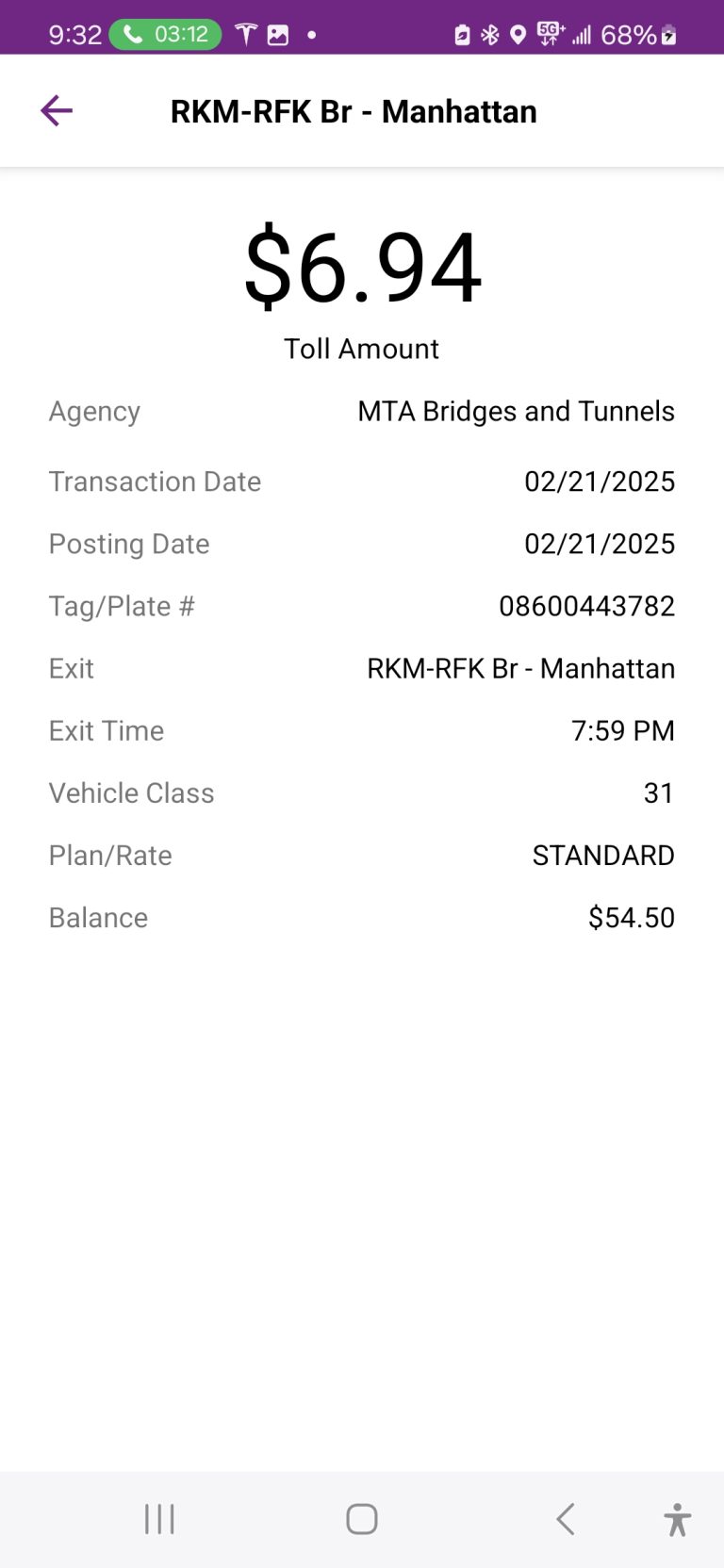Open the accessibility shortcut button
Screen dimensions: 724x1568
(x=677, y=1519)
